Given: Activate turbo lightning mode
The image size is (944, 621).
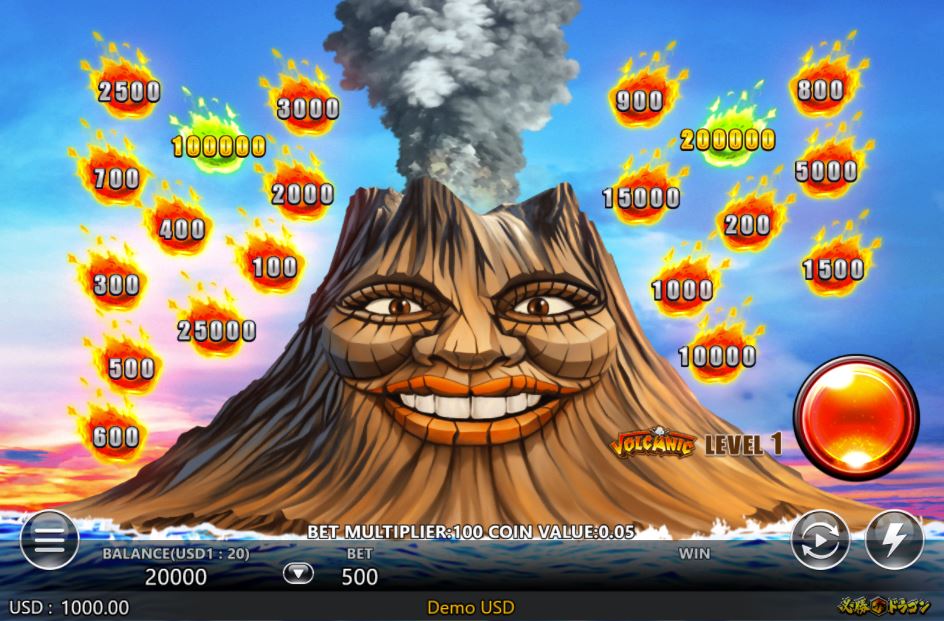Looking at the screenshot, I should (x=894, y=540).
